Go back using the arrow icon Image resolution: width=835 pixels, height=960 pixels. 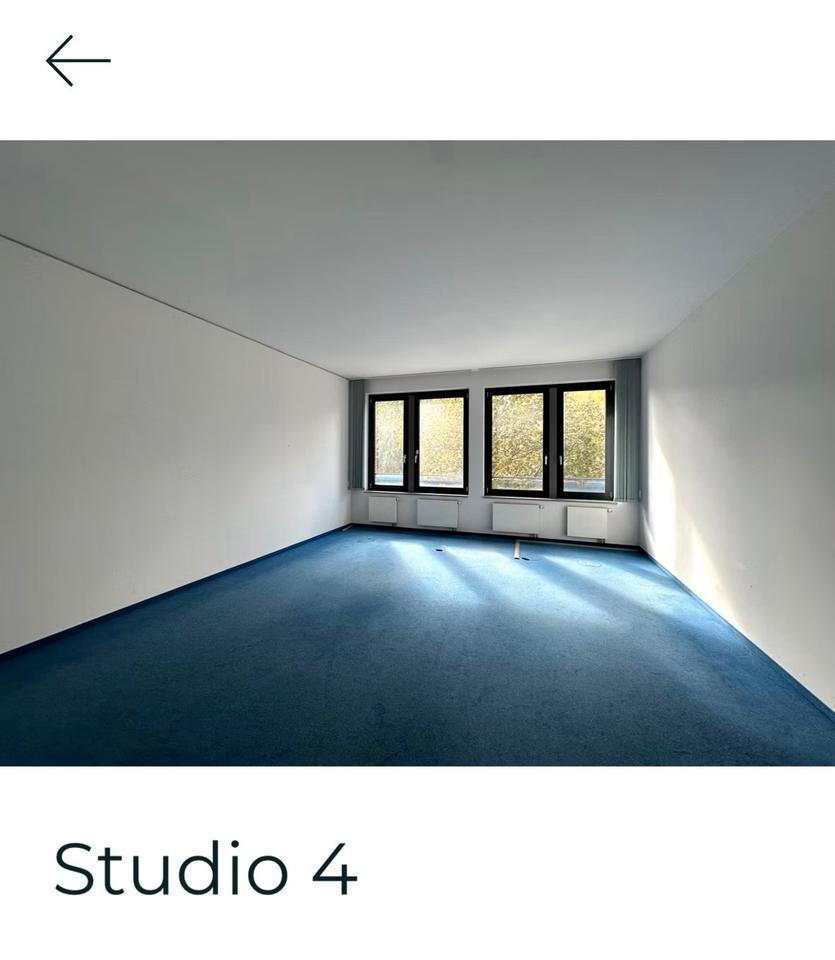[78, 61]
